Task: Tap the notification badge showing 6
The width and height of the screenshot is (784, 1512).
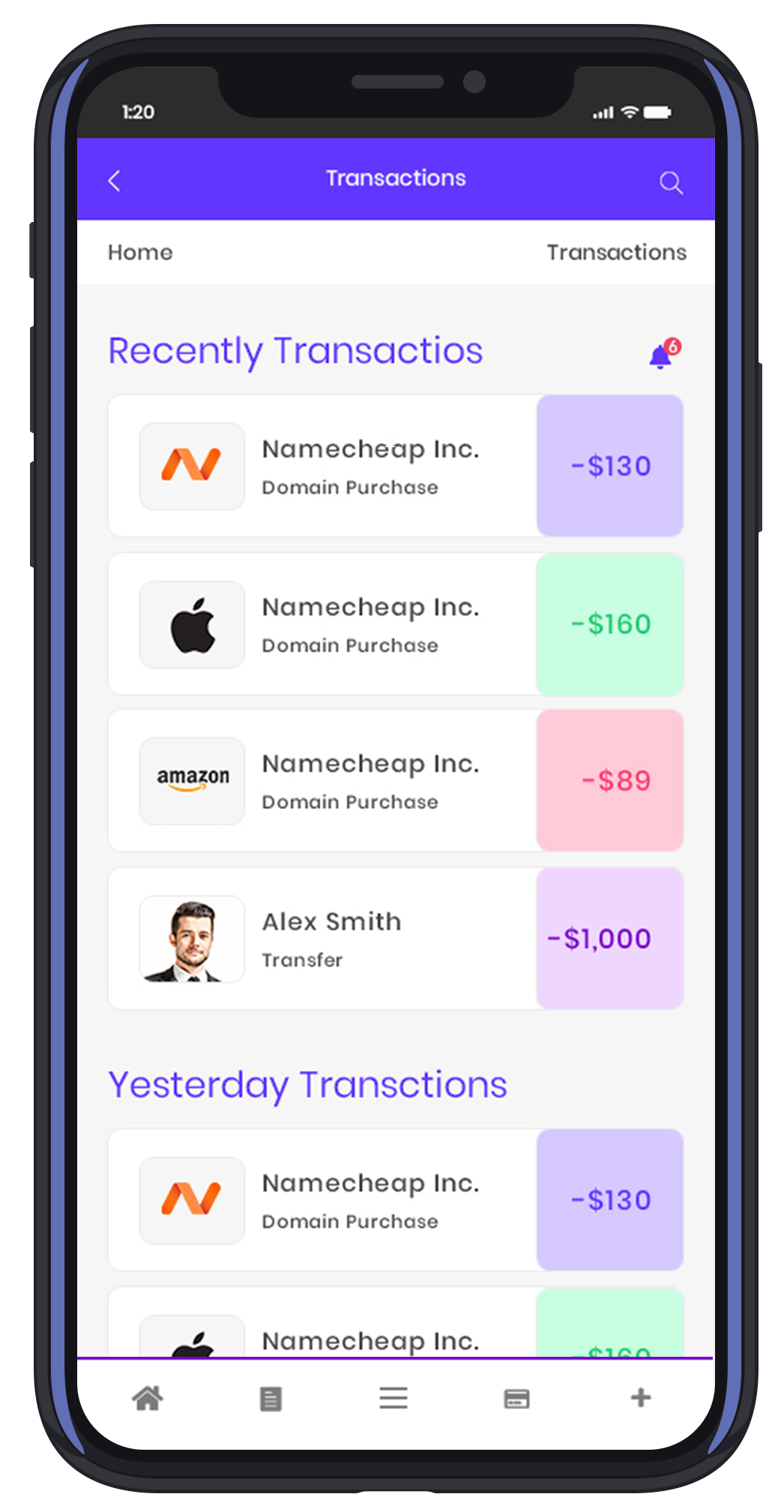Action: click(x=672, y=346)
